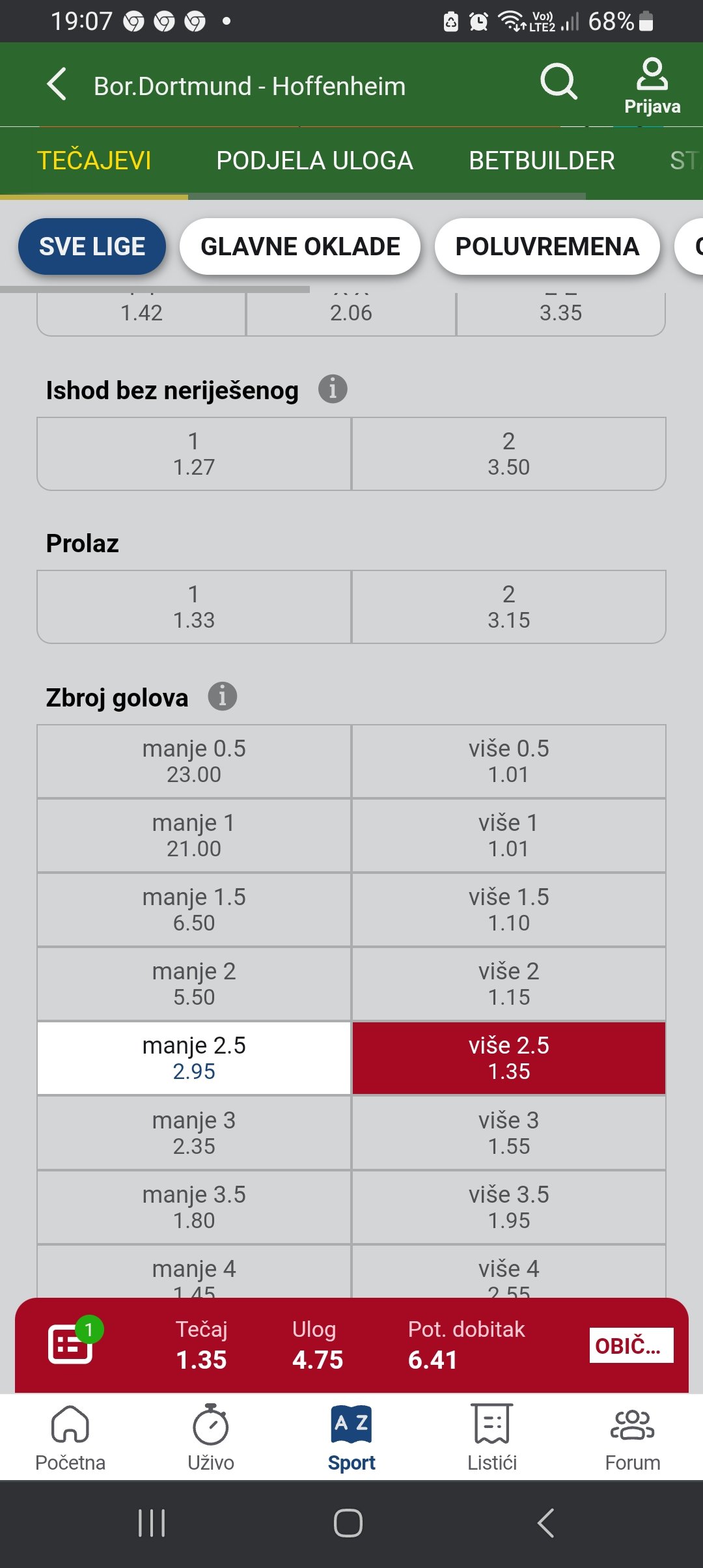The height and width of the screenshot is (1568, 703).
Task: Select the SVE LIGE chip
Action: coord(92,247)
